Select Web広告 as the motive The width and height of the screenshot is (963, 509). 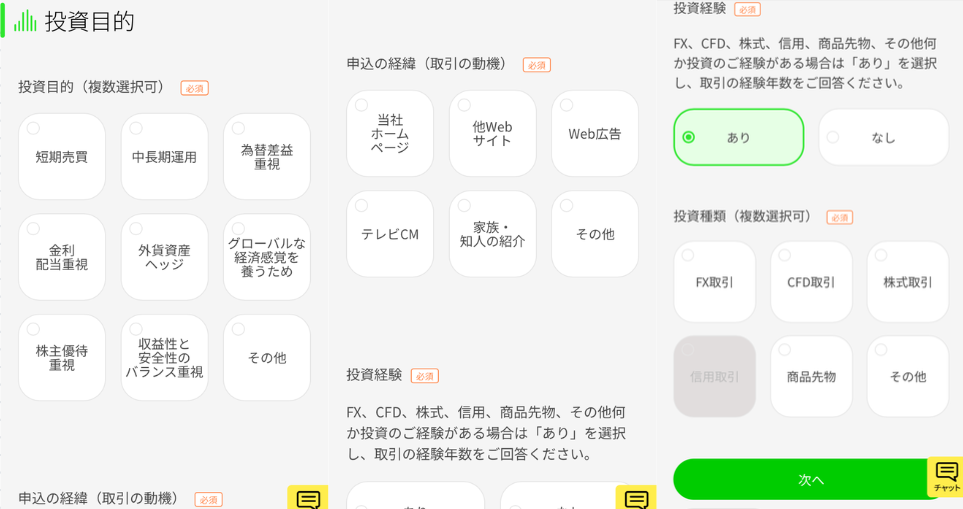(594, 134)
